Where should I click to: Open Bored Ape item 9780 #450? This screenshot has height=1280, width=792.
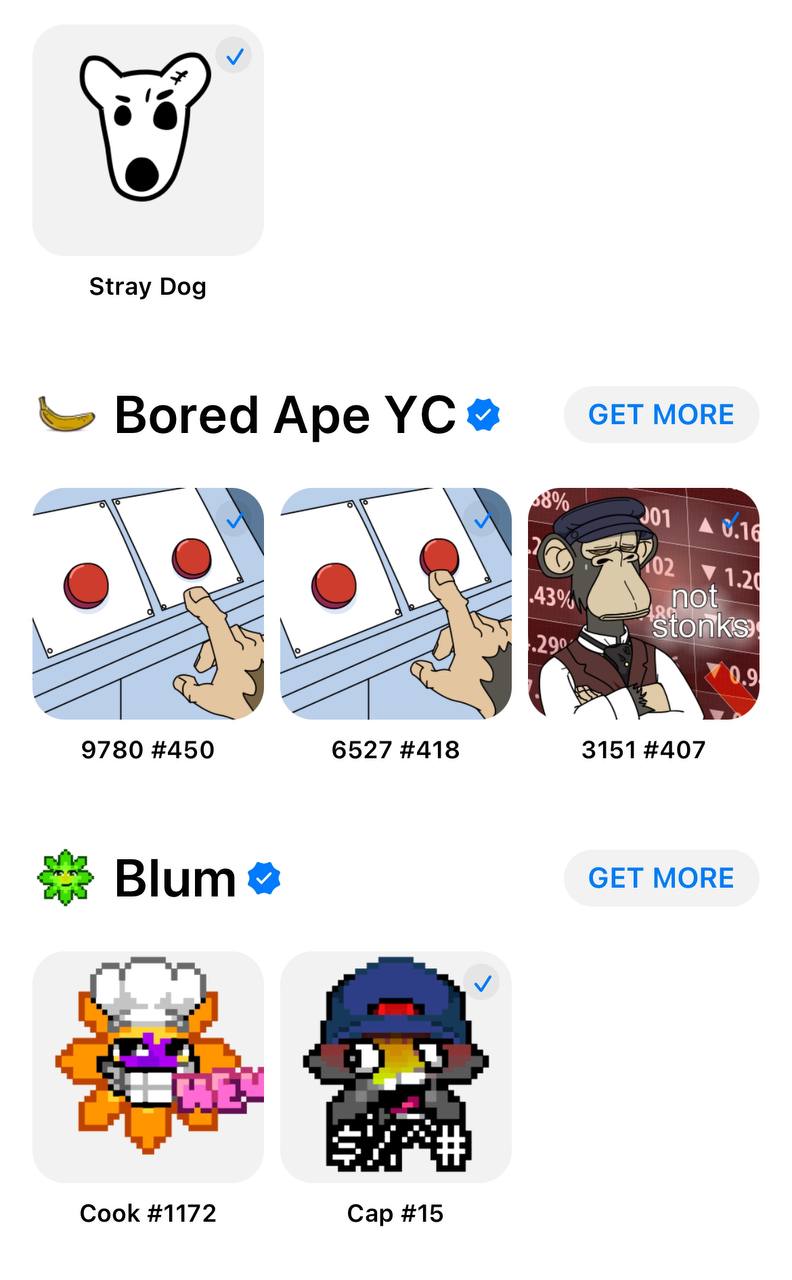[148, 603]
